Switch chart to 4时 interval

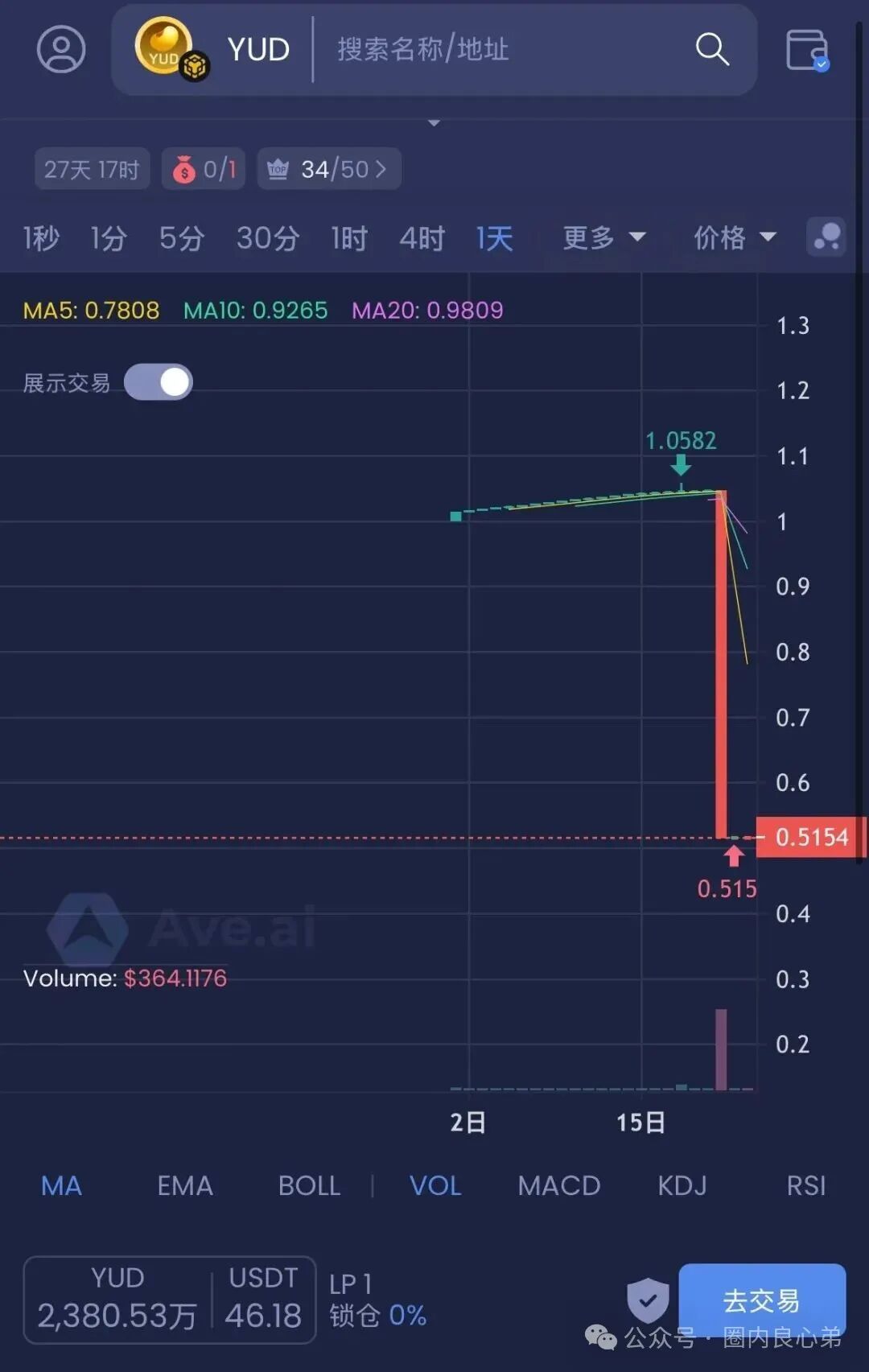coord(422,238)
